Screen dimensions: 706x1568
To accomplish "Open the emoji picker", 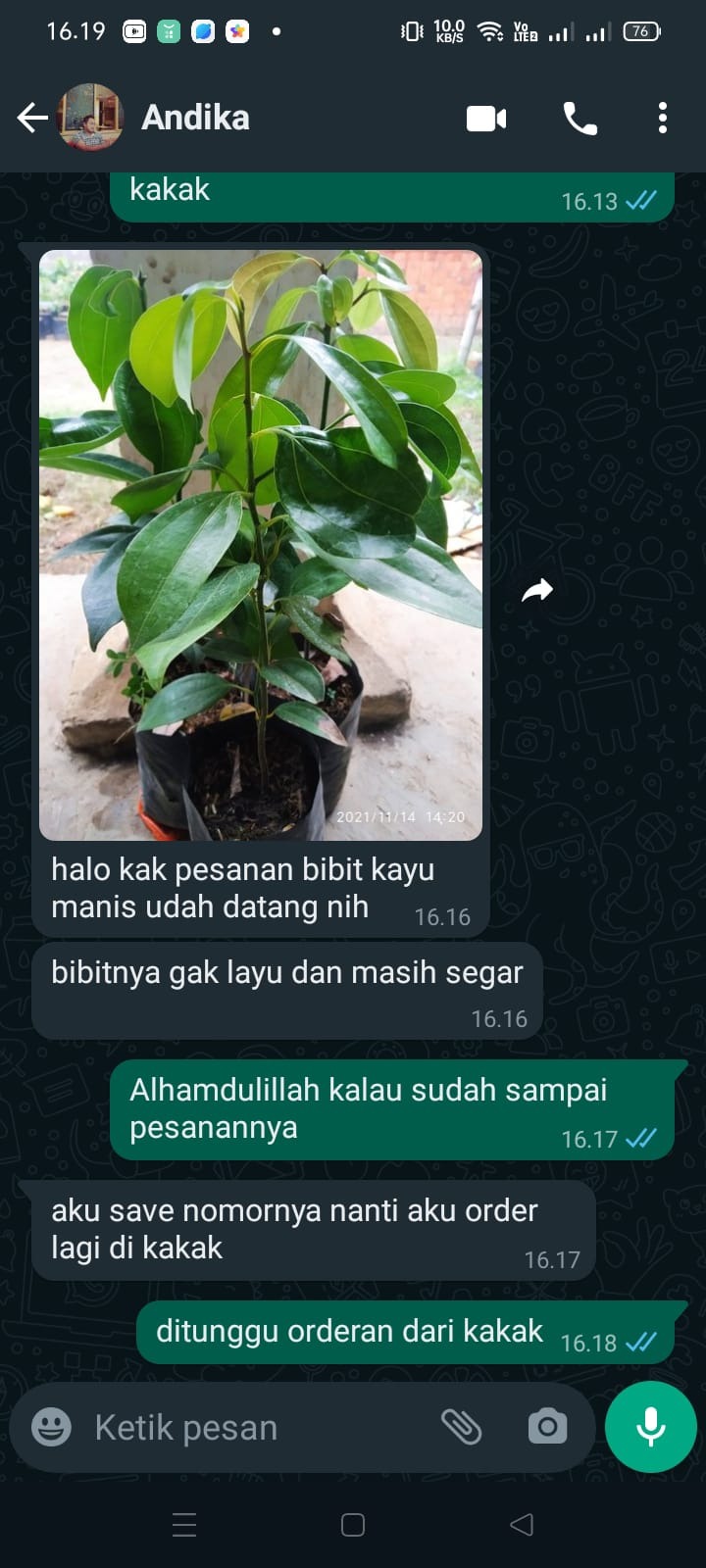I will [x=51, y=1427].
